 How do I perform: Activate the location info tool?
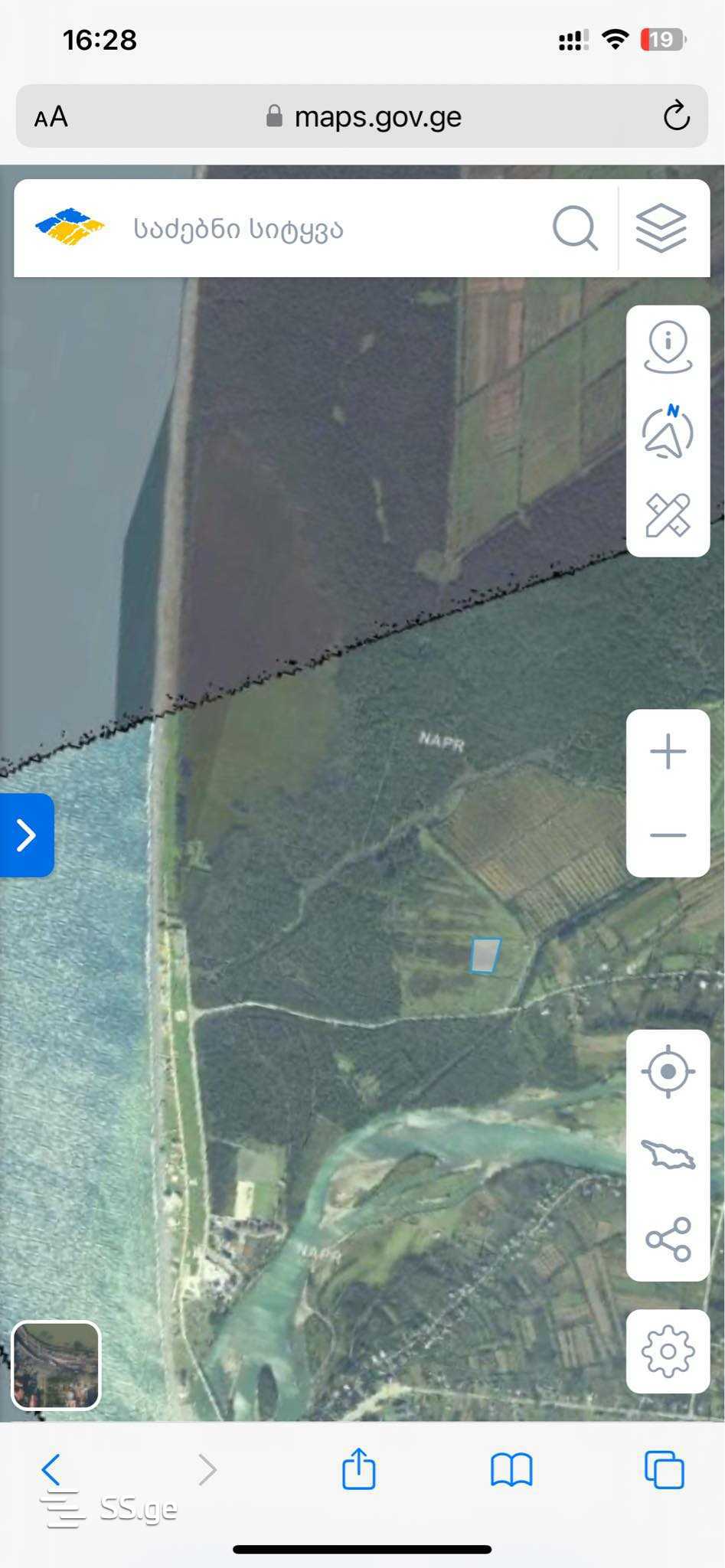(x=668, y=347)
